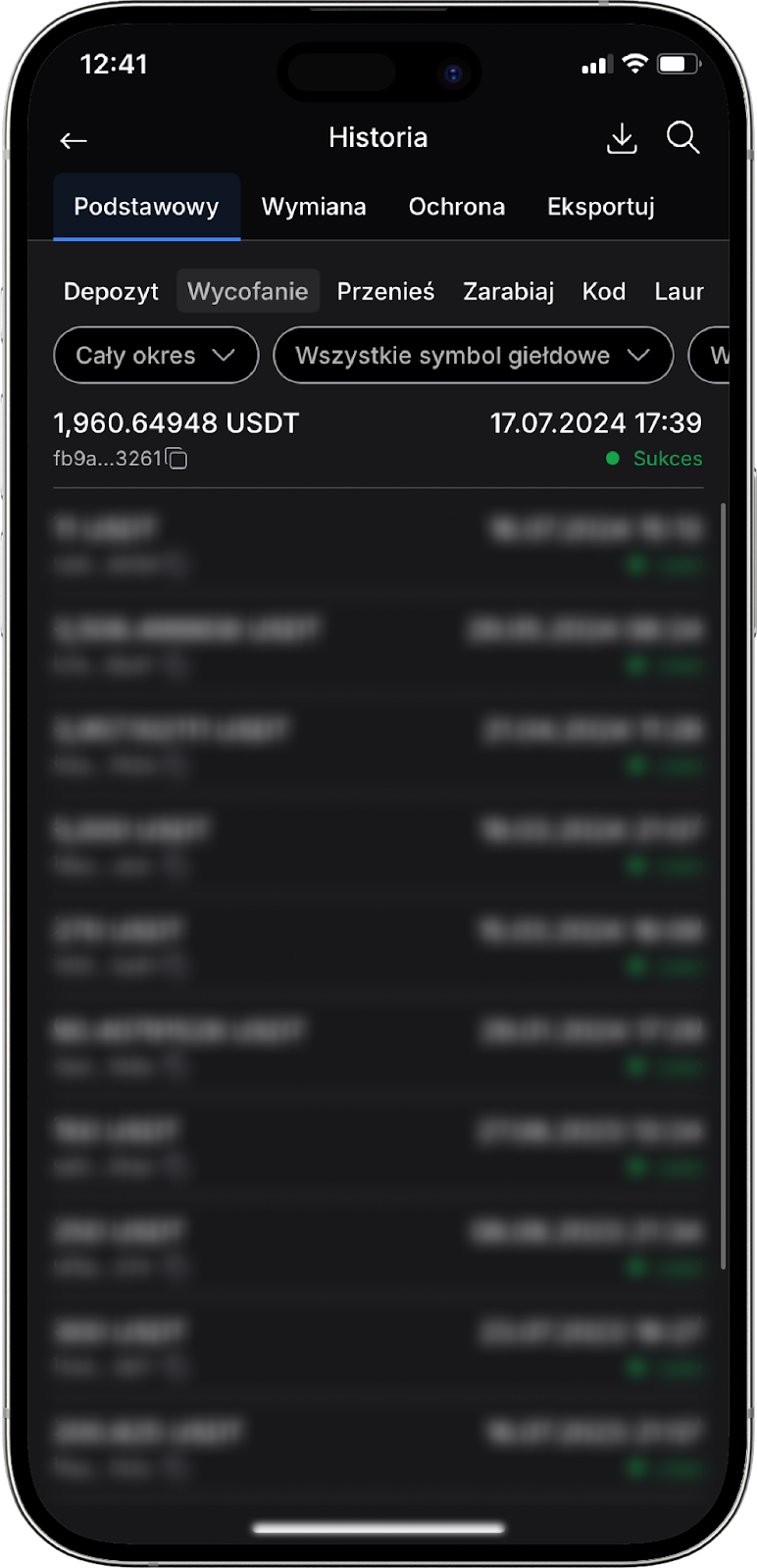
Task: Download the history report
Action: (622, 139)
